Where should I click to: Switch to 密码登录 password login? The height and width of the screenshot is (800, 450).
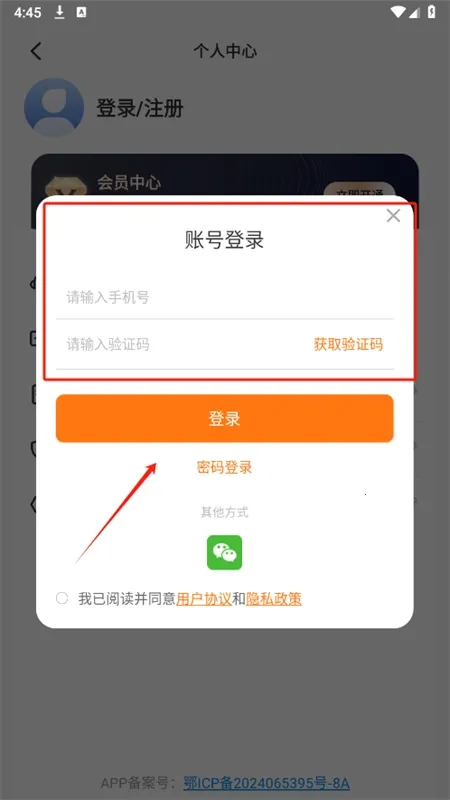click(224, 467)
